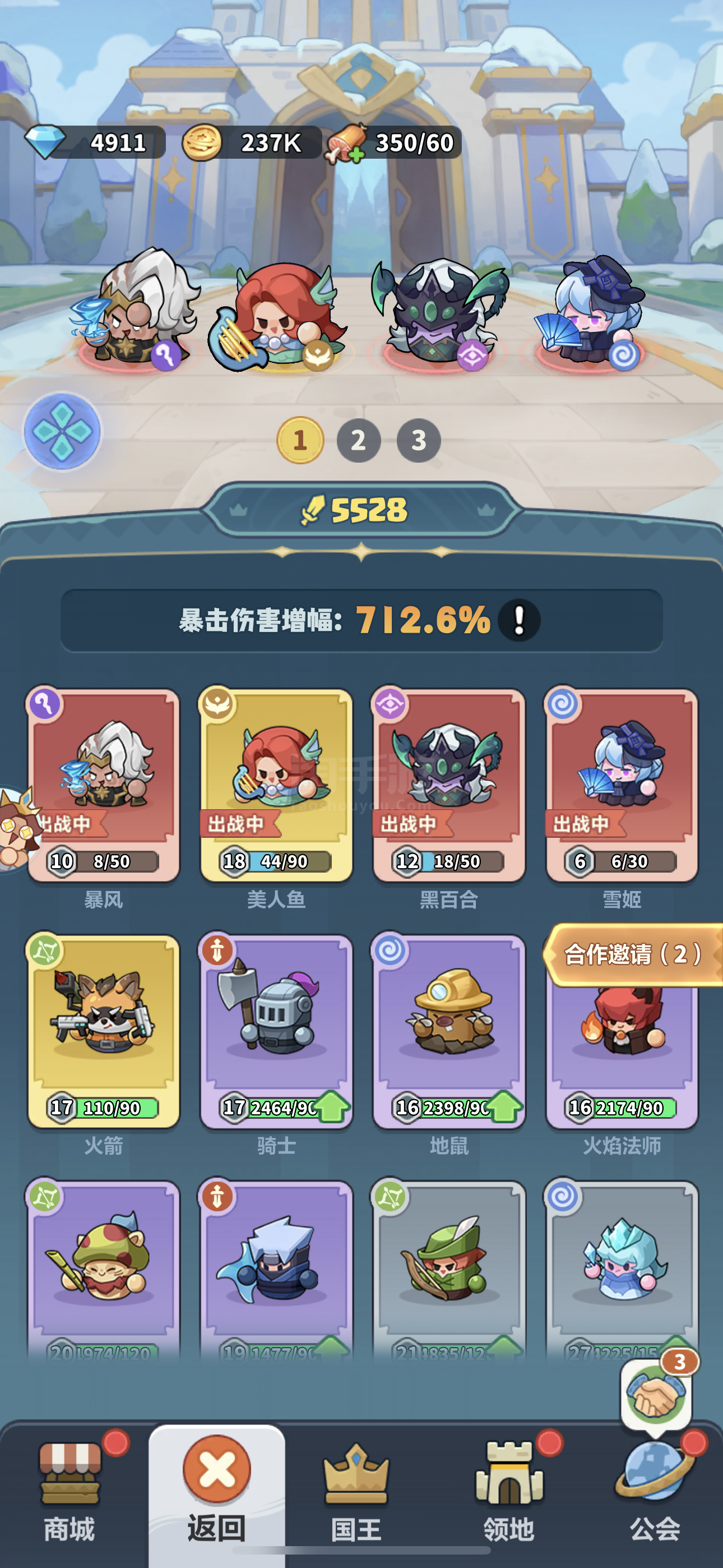Tap the 返回 return button
Image resolution: width=723 pixels, height=1568 pixels.
tap(217, 1490)
